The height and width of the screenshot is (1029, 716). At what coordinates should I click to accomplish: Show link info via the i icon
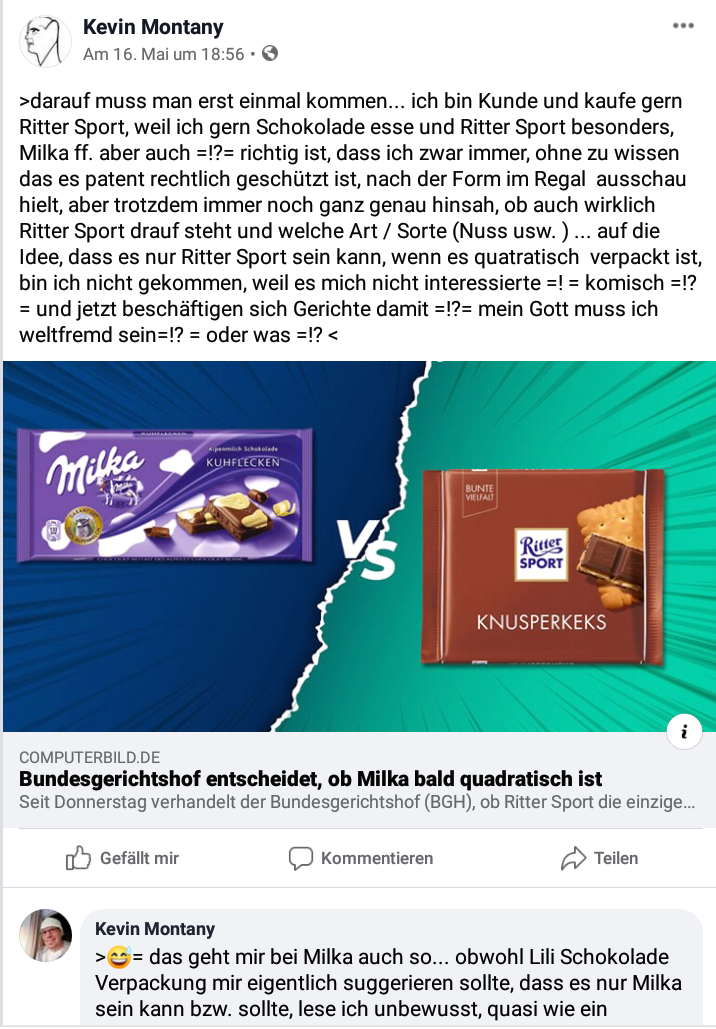(x=684, y=733)
